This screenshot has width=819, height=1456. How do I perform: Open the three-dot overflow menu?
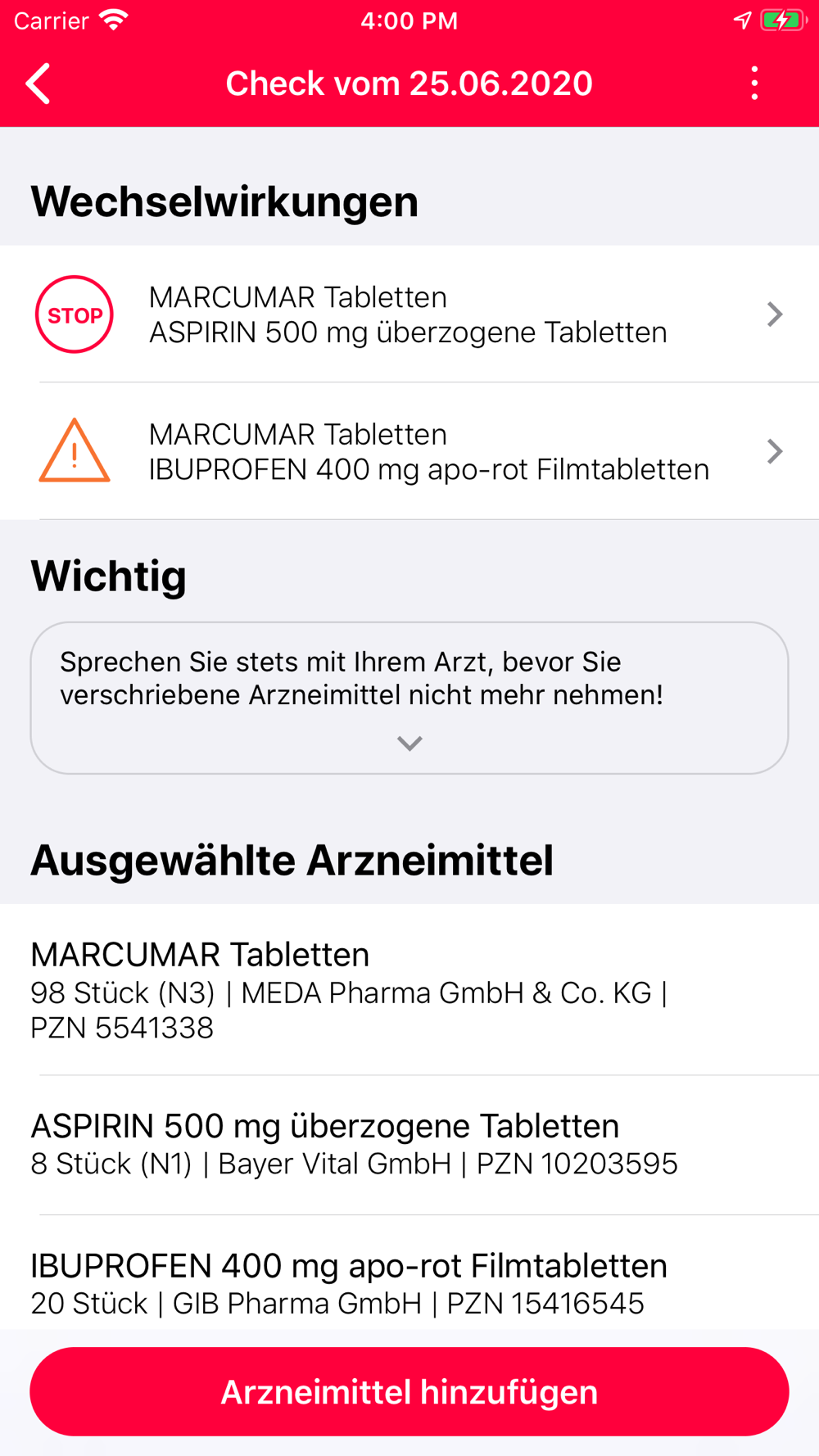(x=754, y=84)
